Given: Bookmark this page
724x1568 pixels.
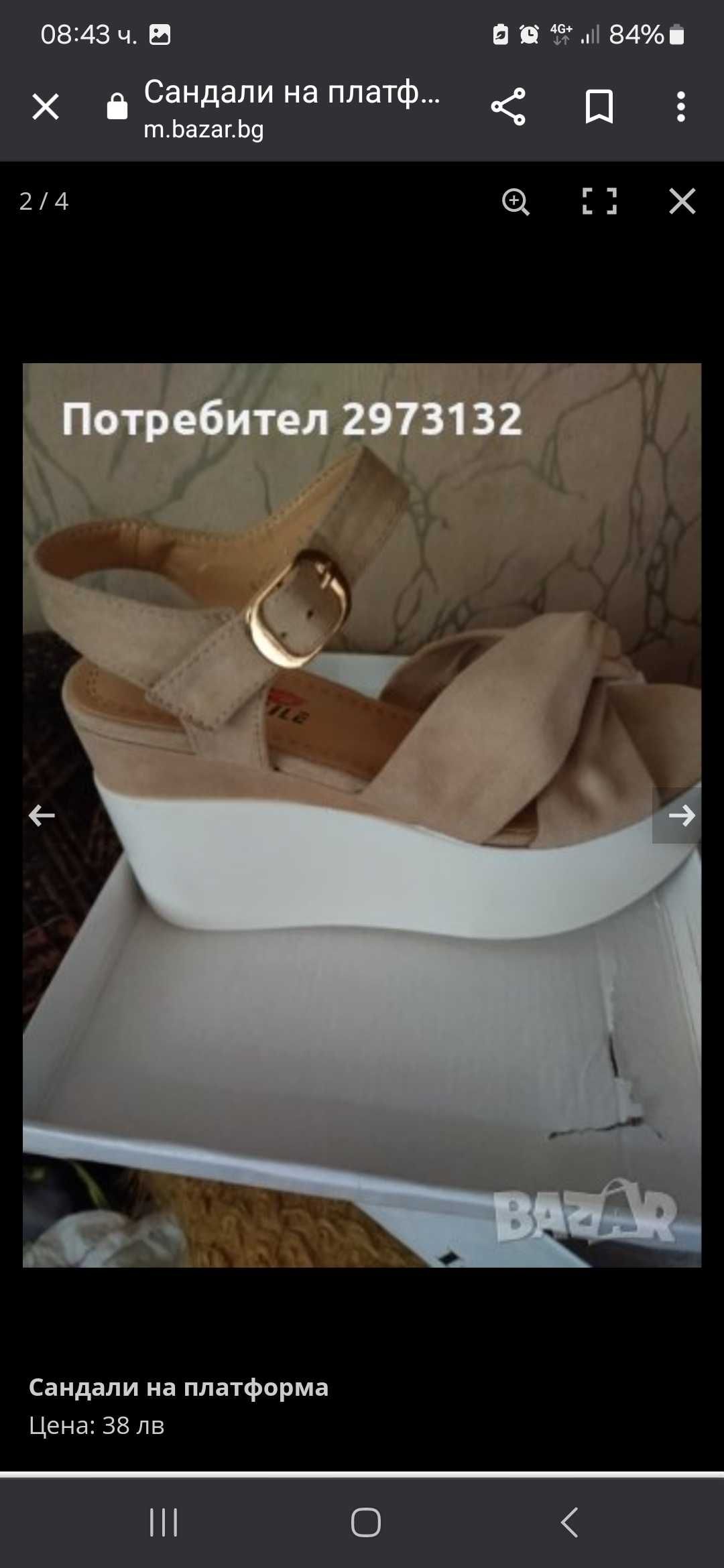Looking at the screenshot, I should point(599,107).
